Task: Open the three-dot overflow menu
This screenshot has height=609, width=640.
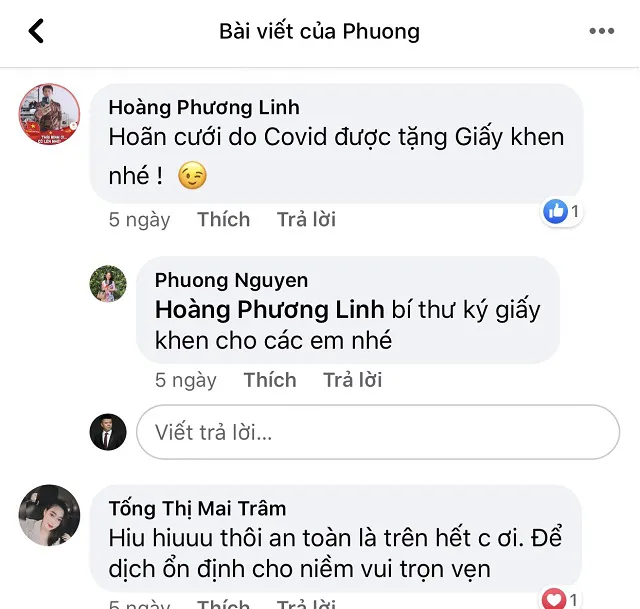Action: click(x=601, y=32)
